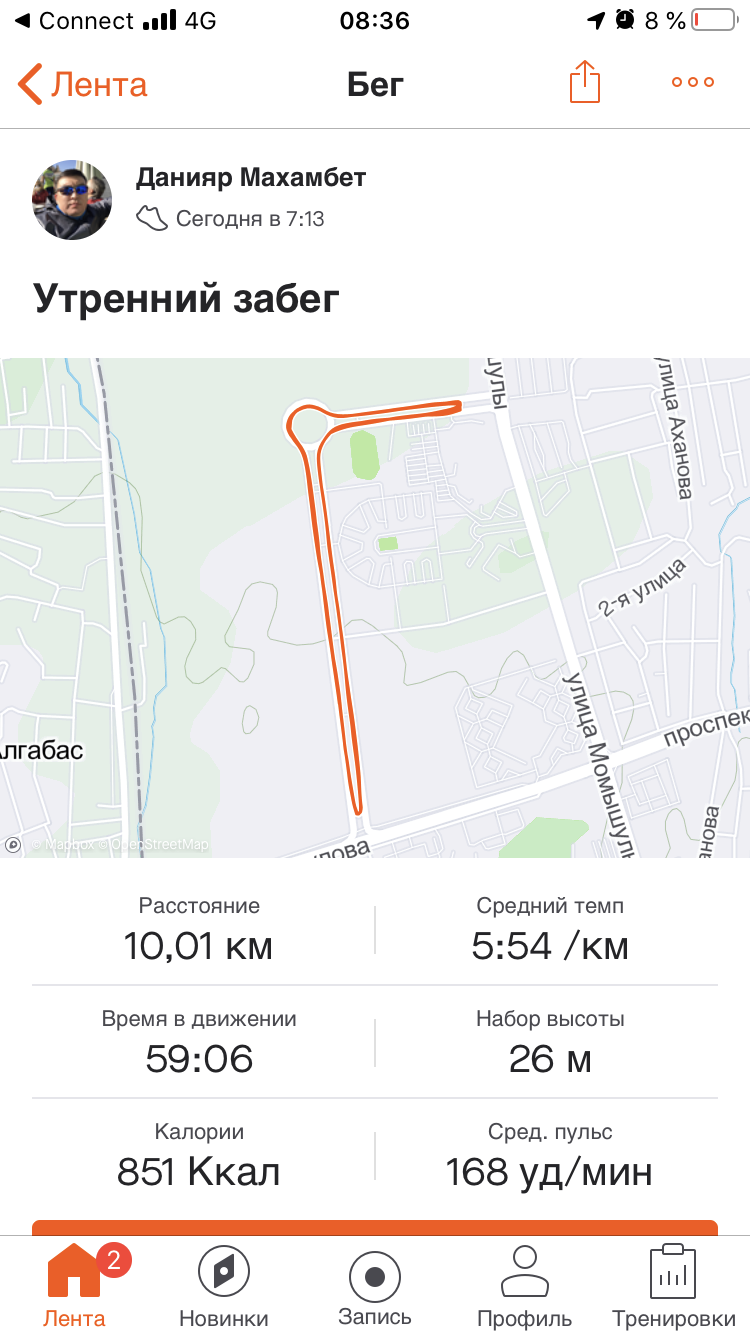Switch to the Лента tab
This screenshot has height=1334, width=750.
(74, 1286)
